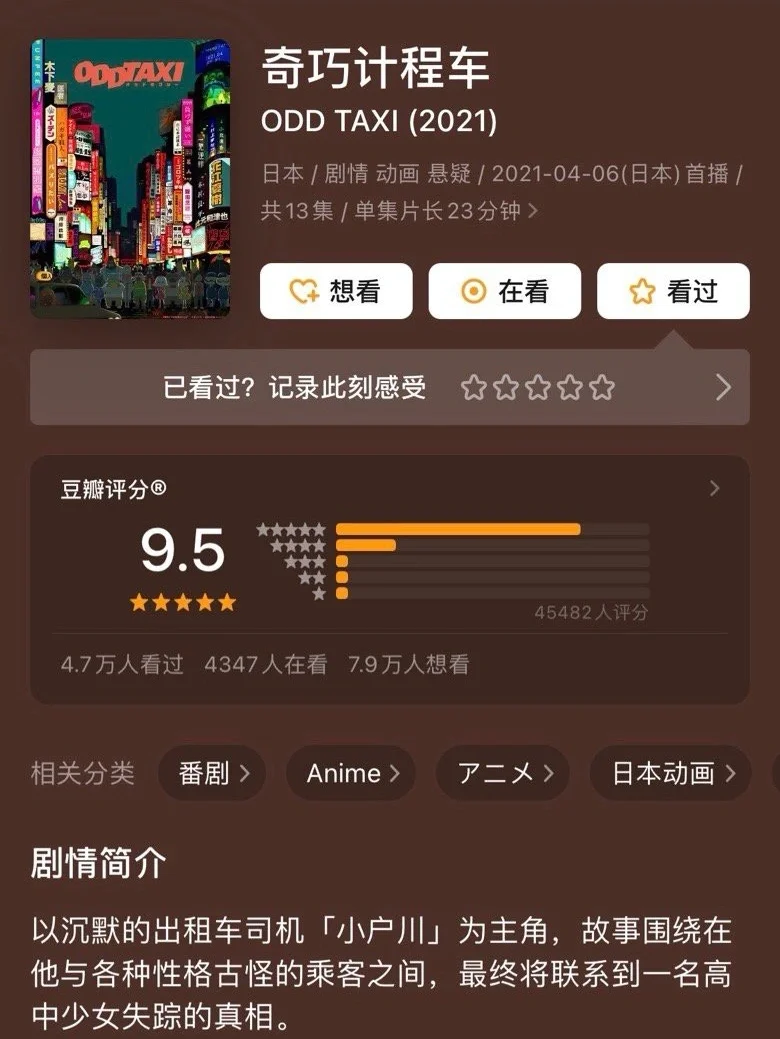Image resolution: width=780 pixels, height=1039 pixels.
Task: Open the 日本动画 category tag
Action: click(x=670, y=772)
